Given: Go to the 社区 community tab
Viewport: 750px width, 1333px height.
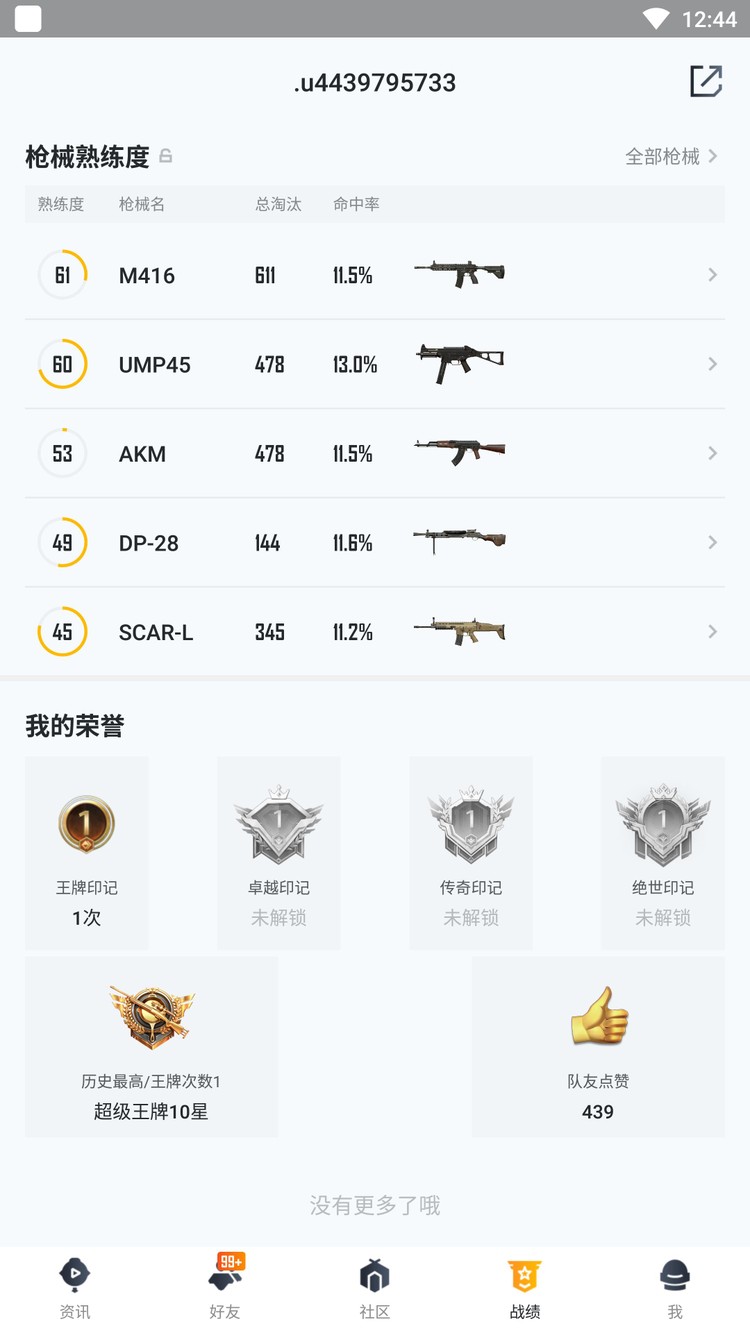Looking at the screenshot, I should click(375, 1289).
